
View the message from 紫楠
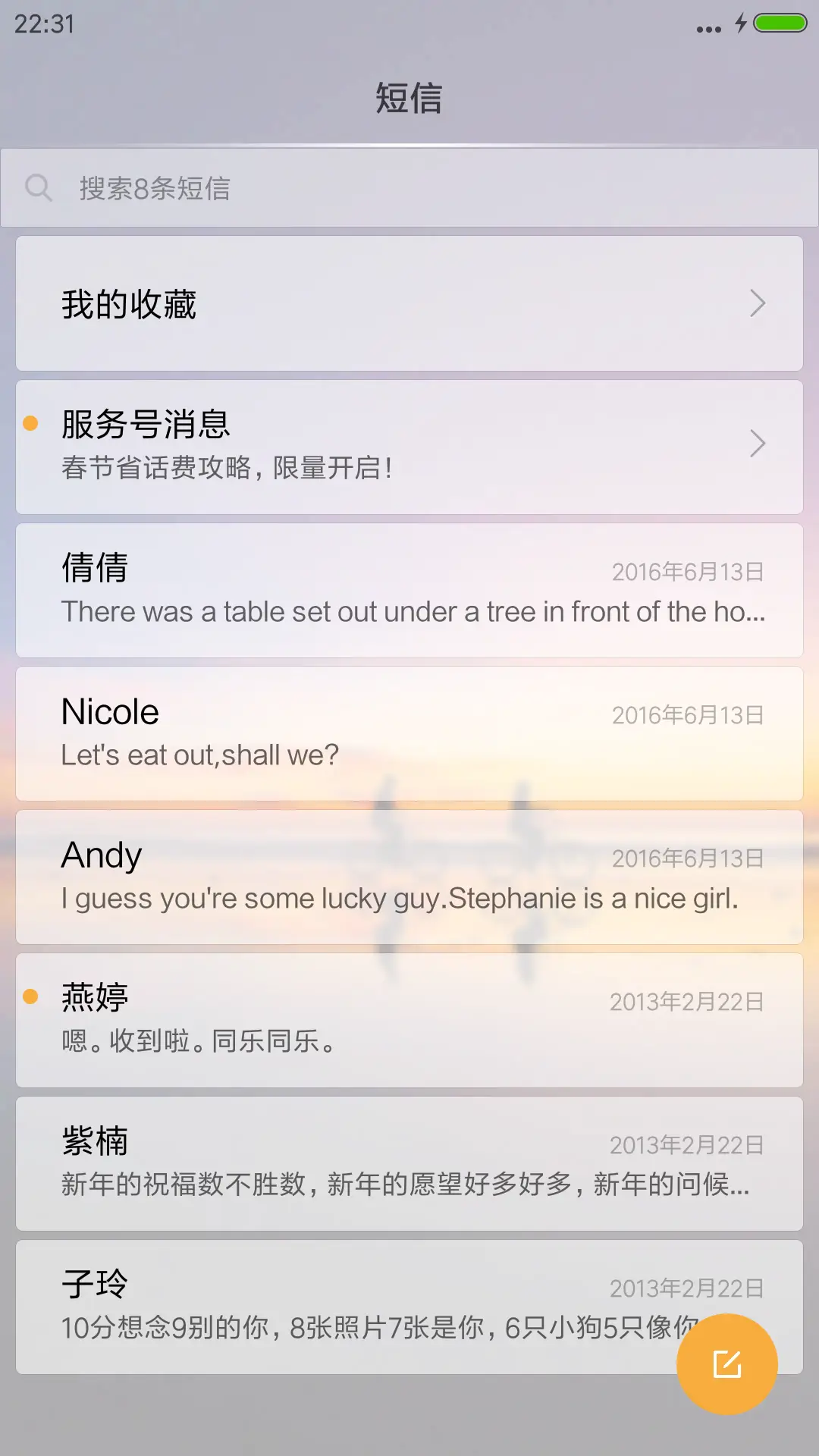click(409, 1163)
